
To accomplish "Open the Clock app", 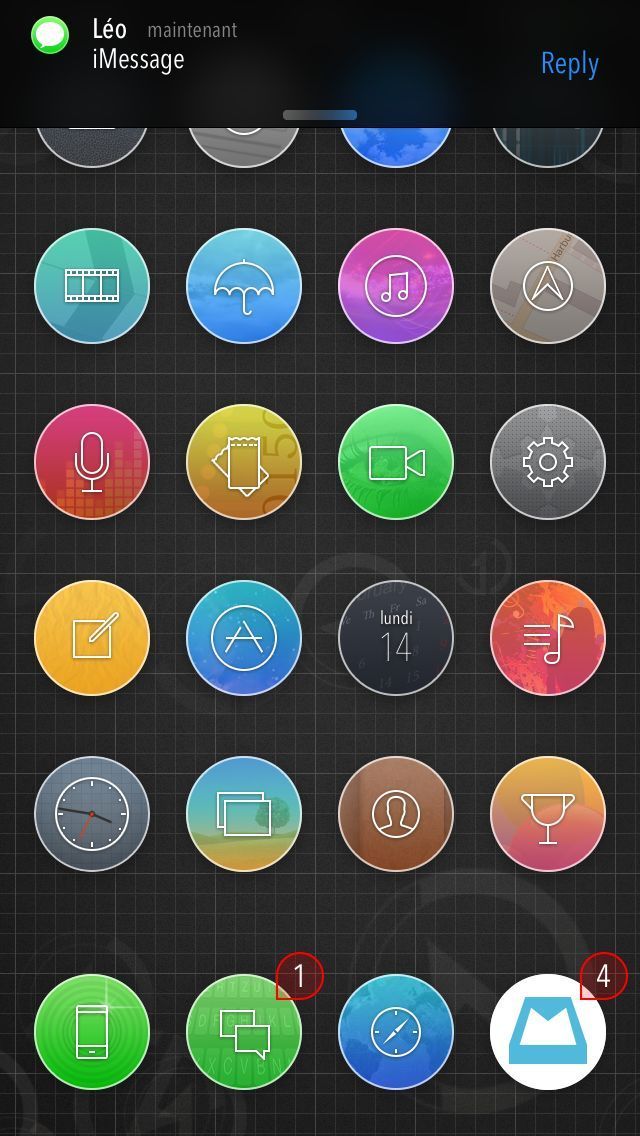I will point(92,814).
